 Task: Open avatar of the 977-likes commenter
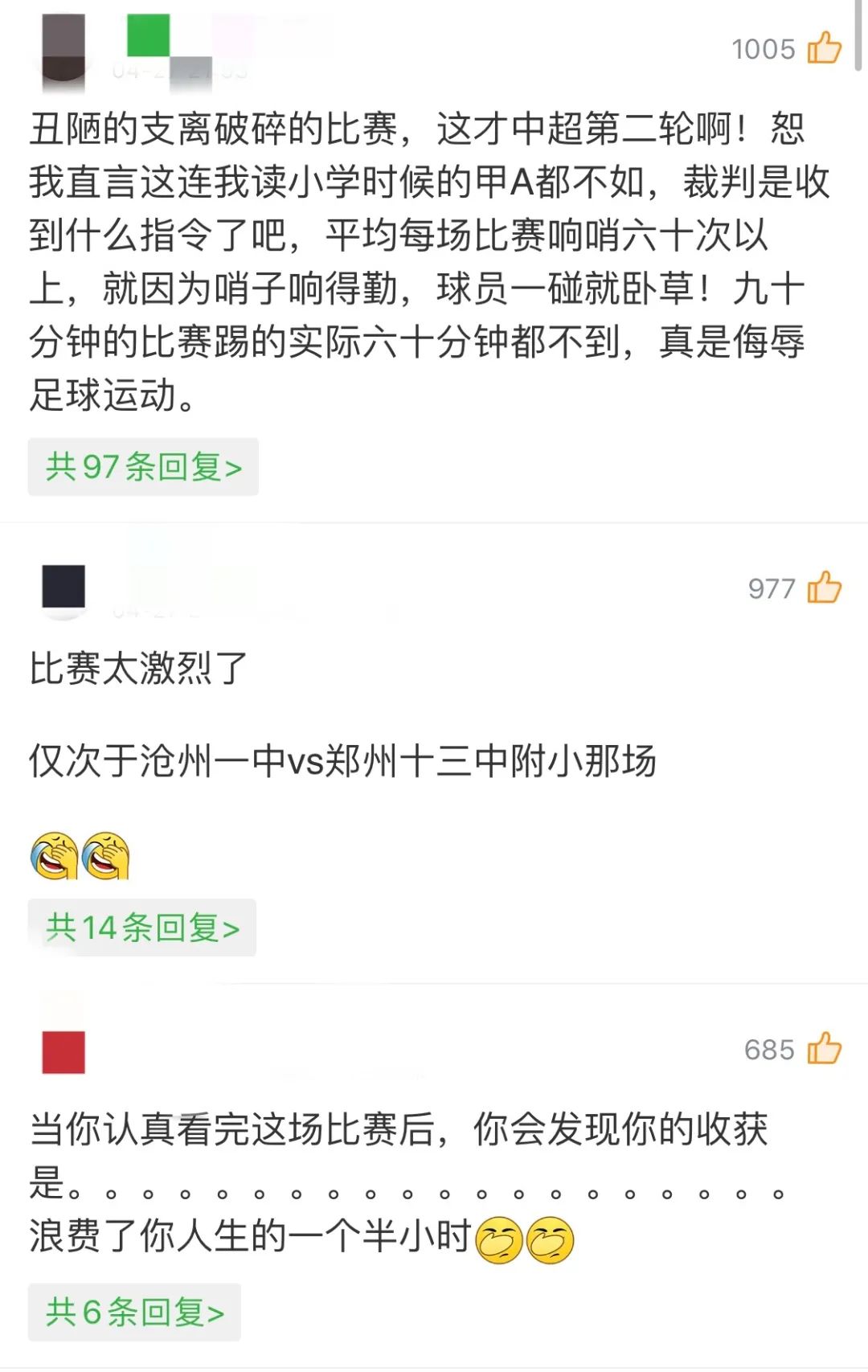pos(63,588)
